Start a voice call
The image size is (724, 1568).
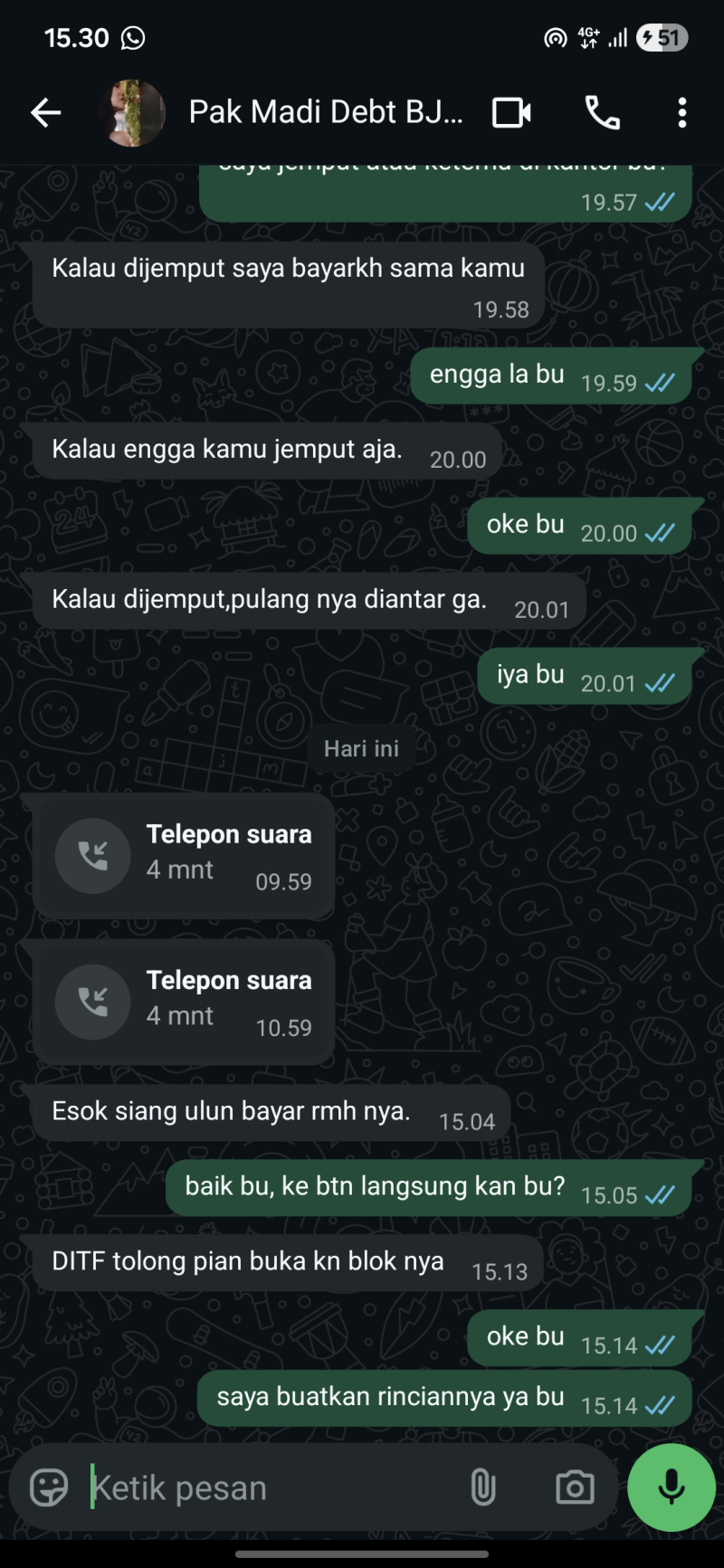(603, 113)
